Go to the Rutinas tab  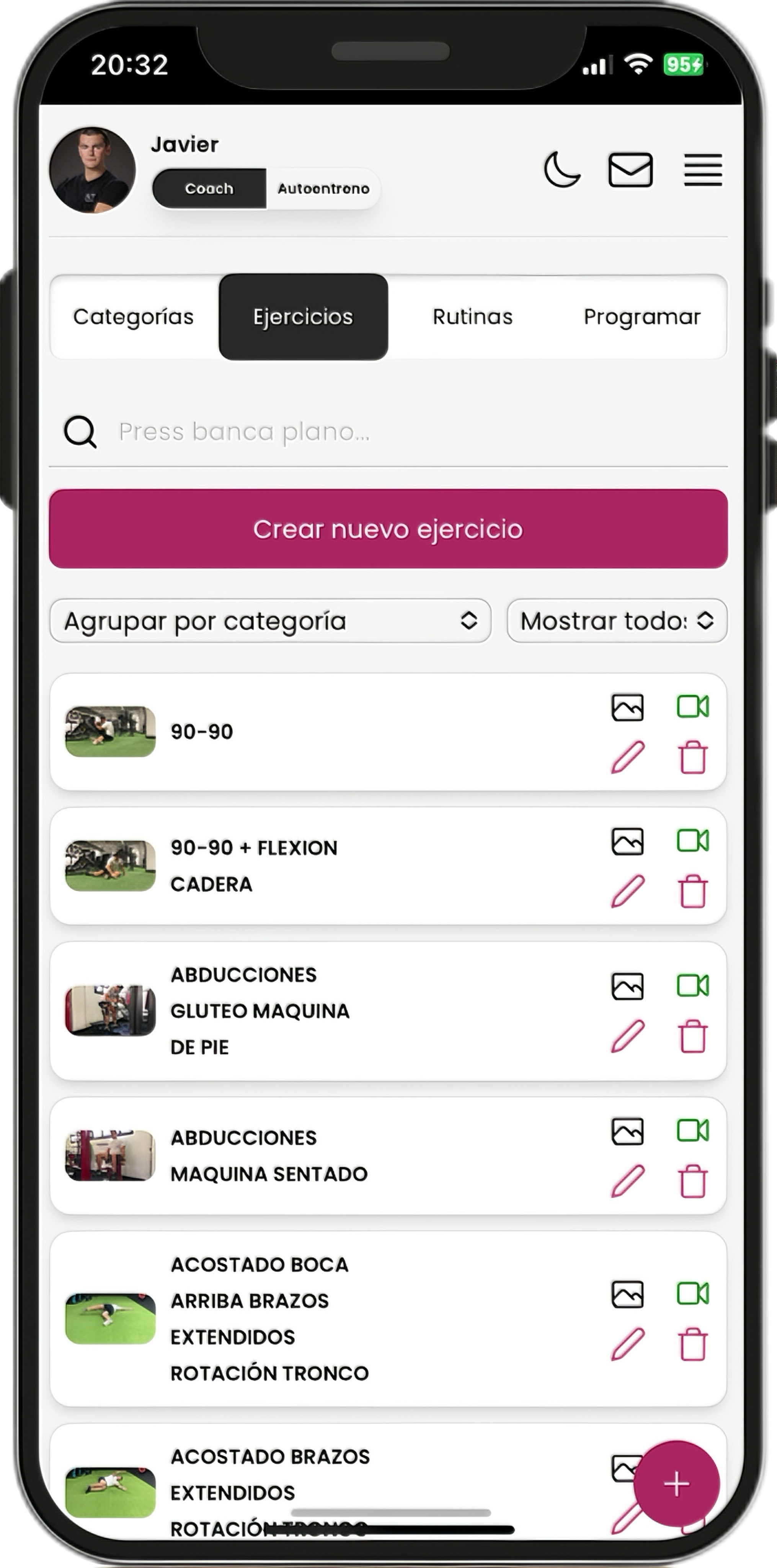coord(472,317)
